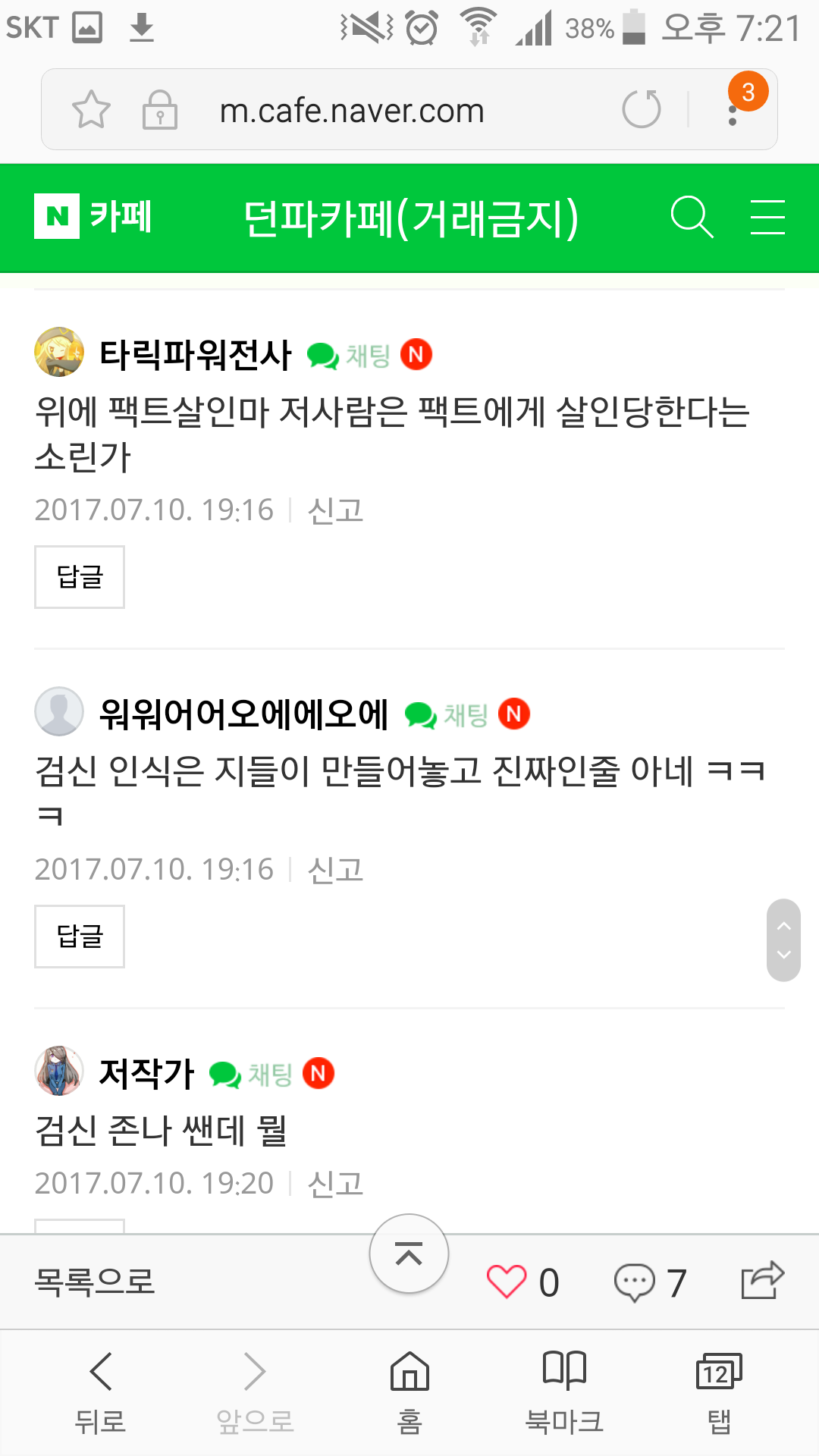Reply to 타릭파워전사's comment via 답글
The image size is (819, 1456).
(80, 577)
